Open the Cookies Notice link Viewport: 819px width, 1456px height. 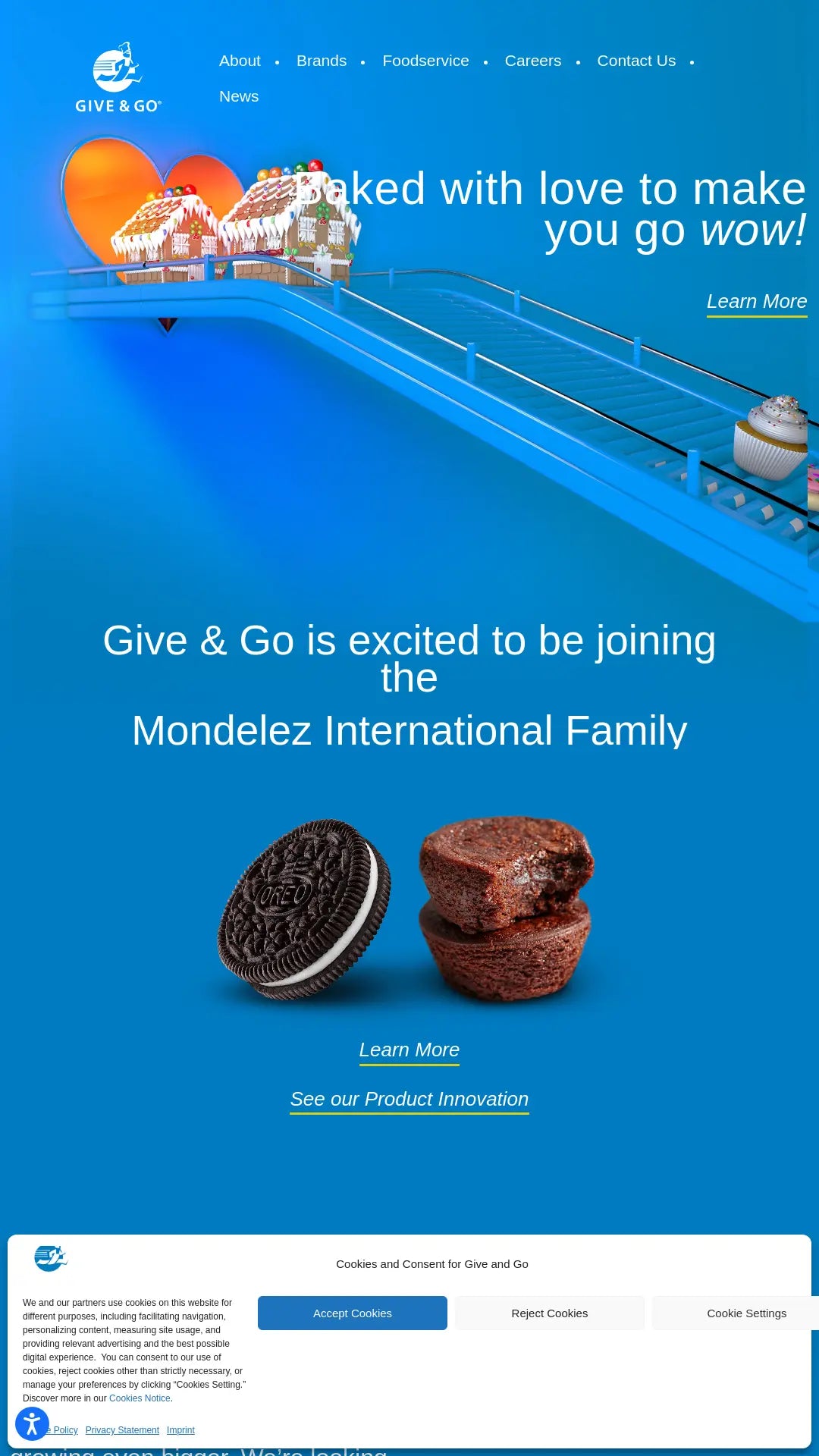[x=140, y=1398]
